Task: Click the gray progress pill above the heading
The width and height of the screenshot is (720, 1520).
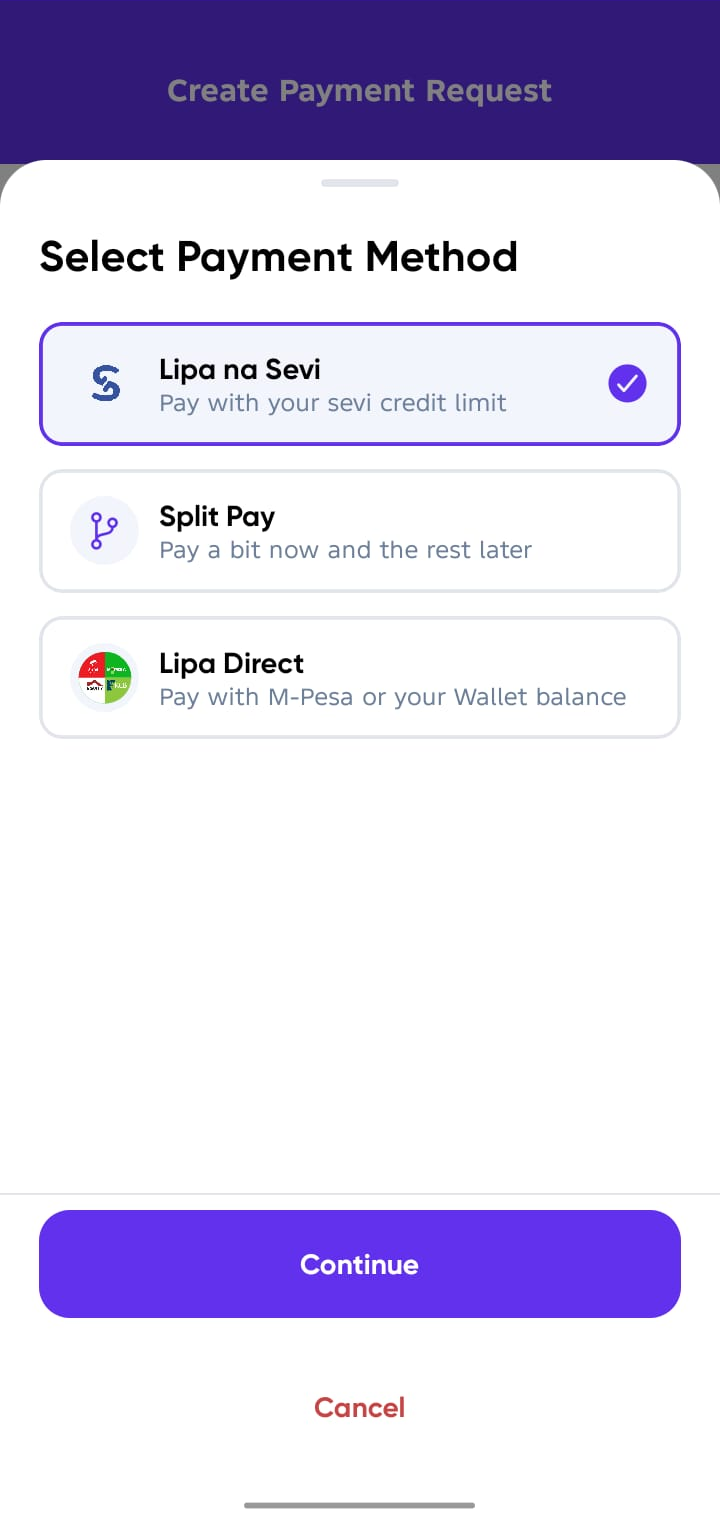Action: (x=360, y=183)
